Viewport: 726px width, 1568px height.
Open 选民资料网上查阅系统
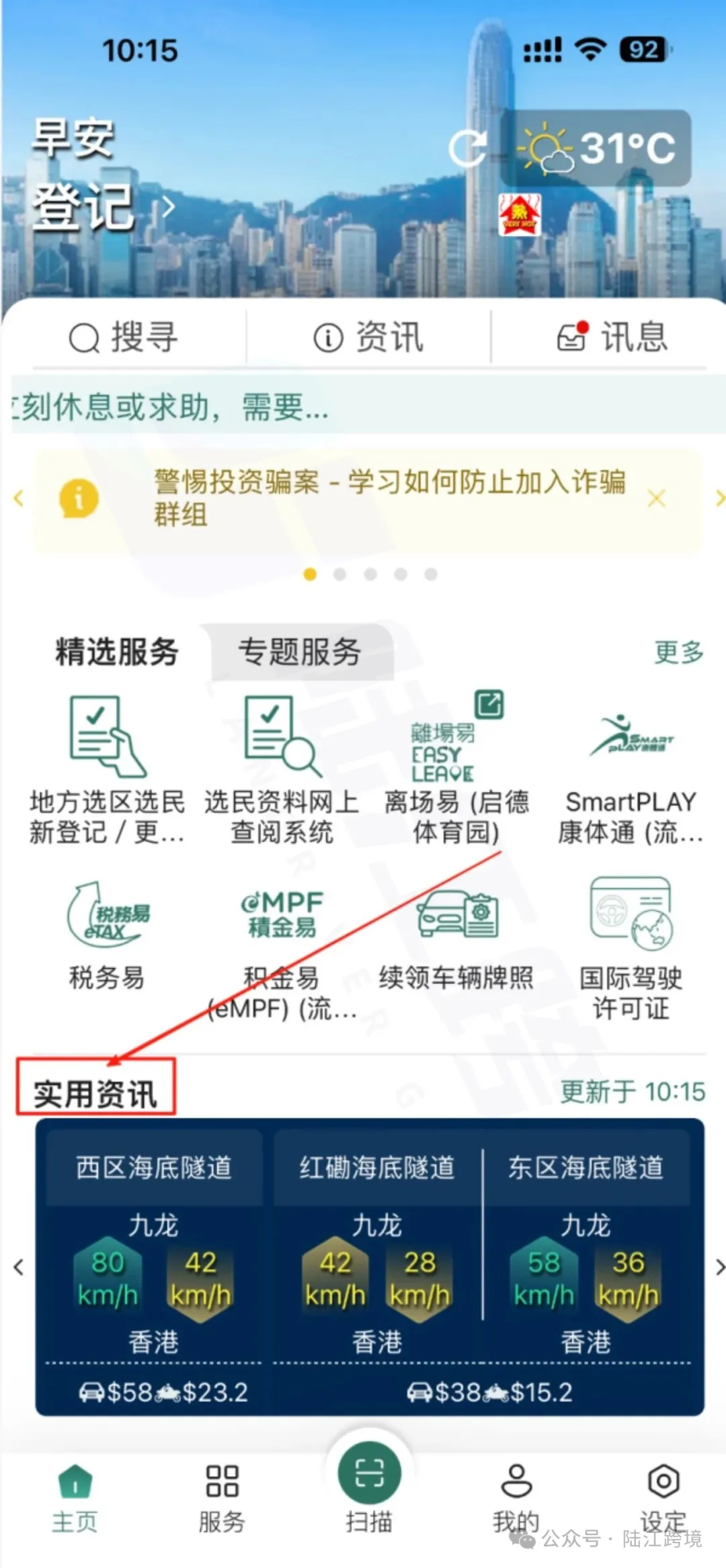282,769
